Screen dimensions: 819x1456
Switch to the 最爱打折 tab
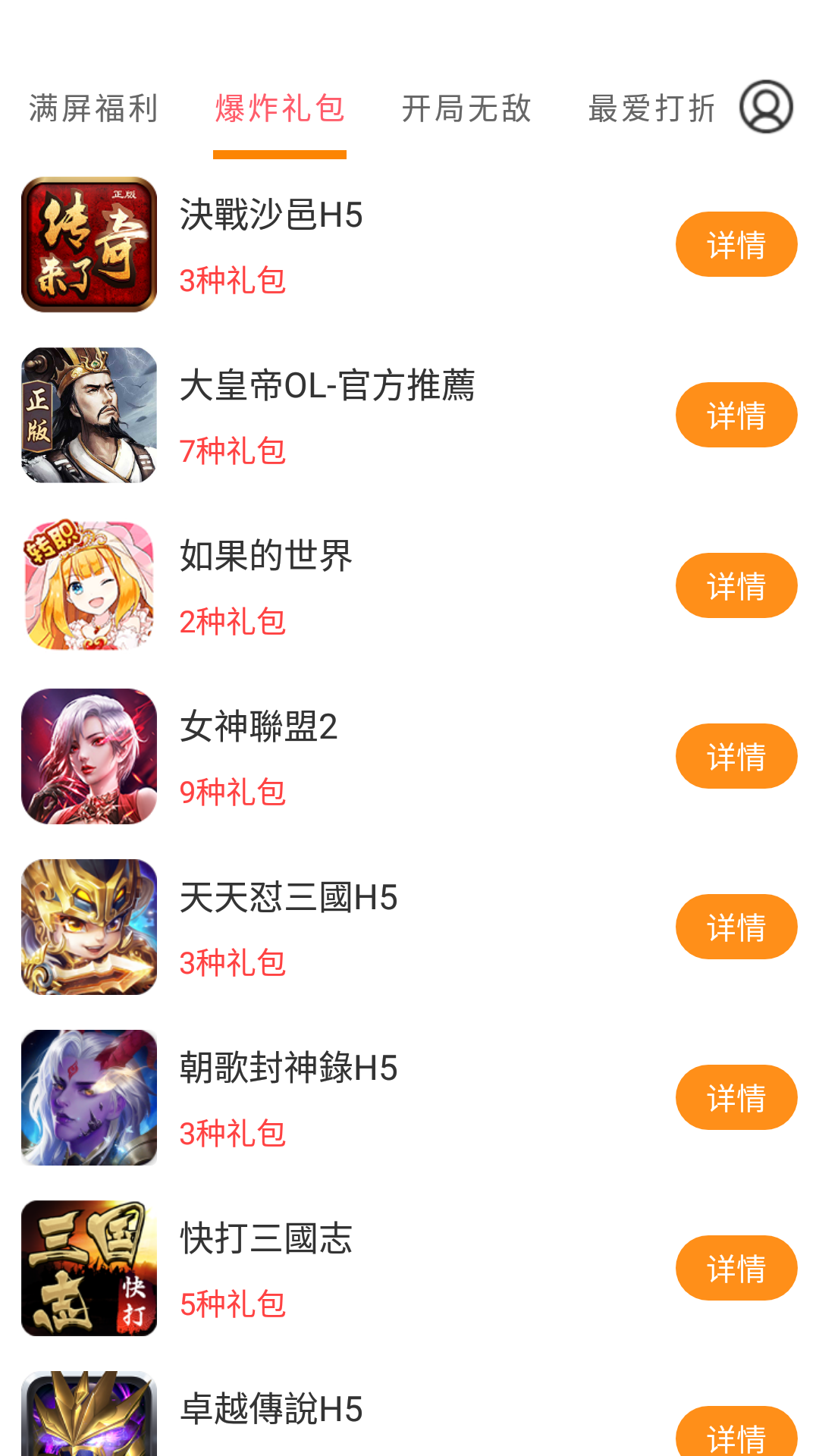pyautogui.click(x=651, y=108)
